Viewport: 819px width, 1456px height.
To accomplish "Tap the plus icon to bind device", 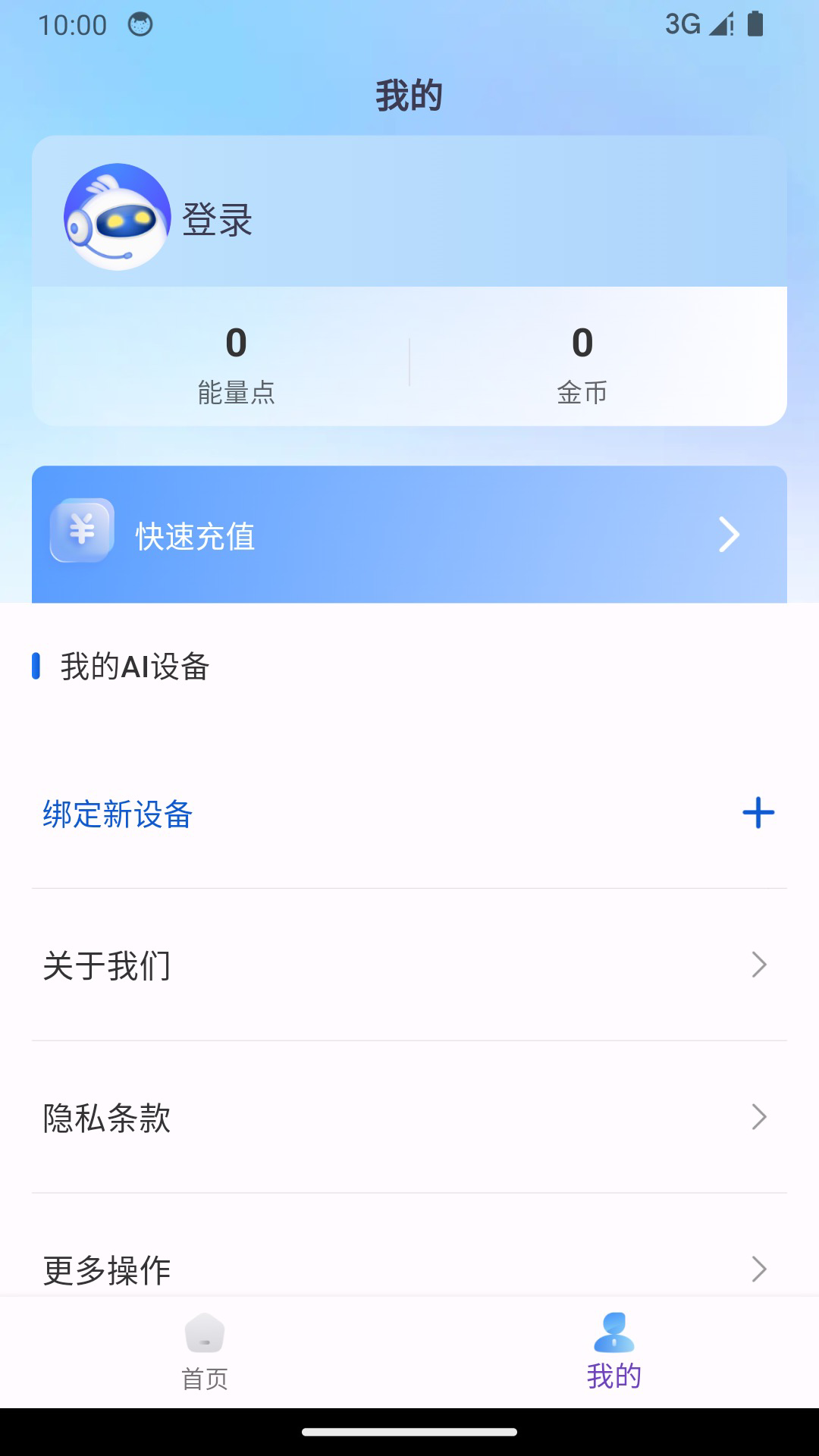I will (x=758, y=813).
